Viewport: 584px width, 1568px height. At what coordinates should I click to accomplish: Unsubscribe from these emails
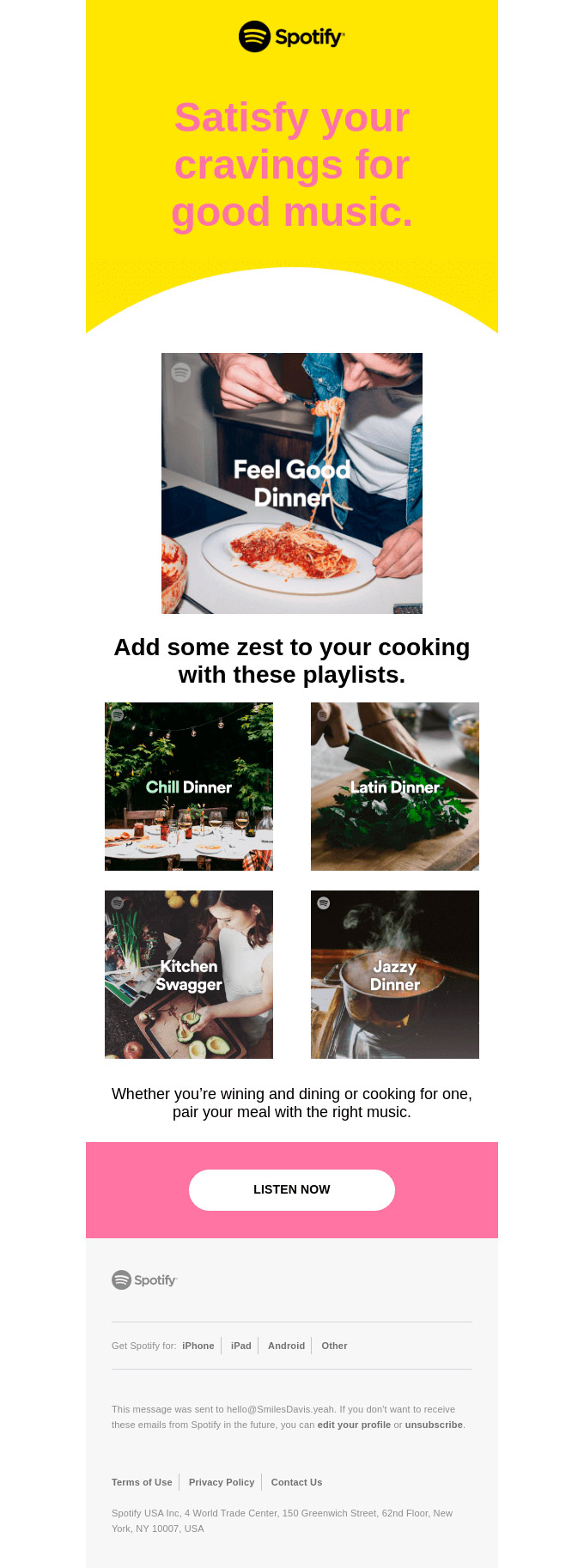tap(434, 1425)
